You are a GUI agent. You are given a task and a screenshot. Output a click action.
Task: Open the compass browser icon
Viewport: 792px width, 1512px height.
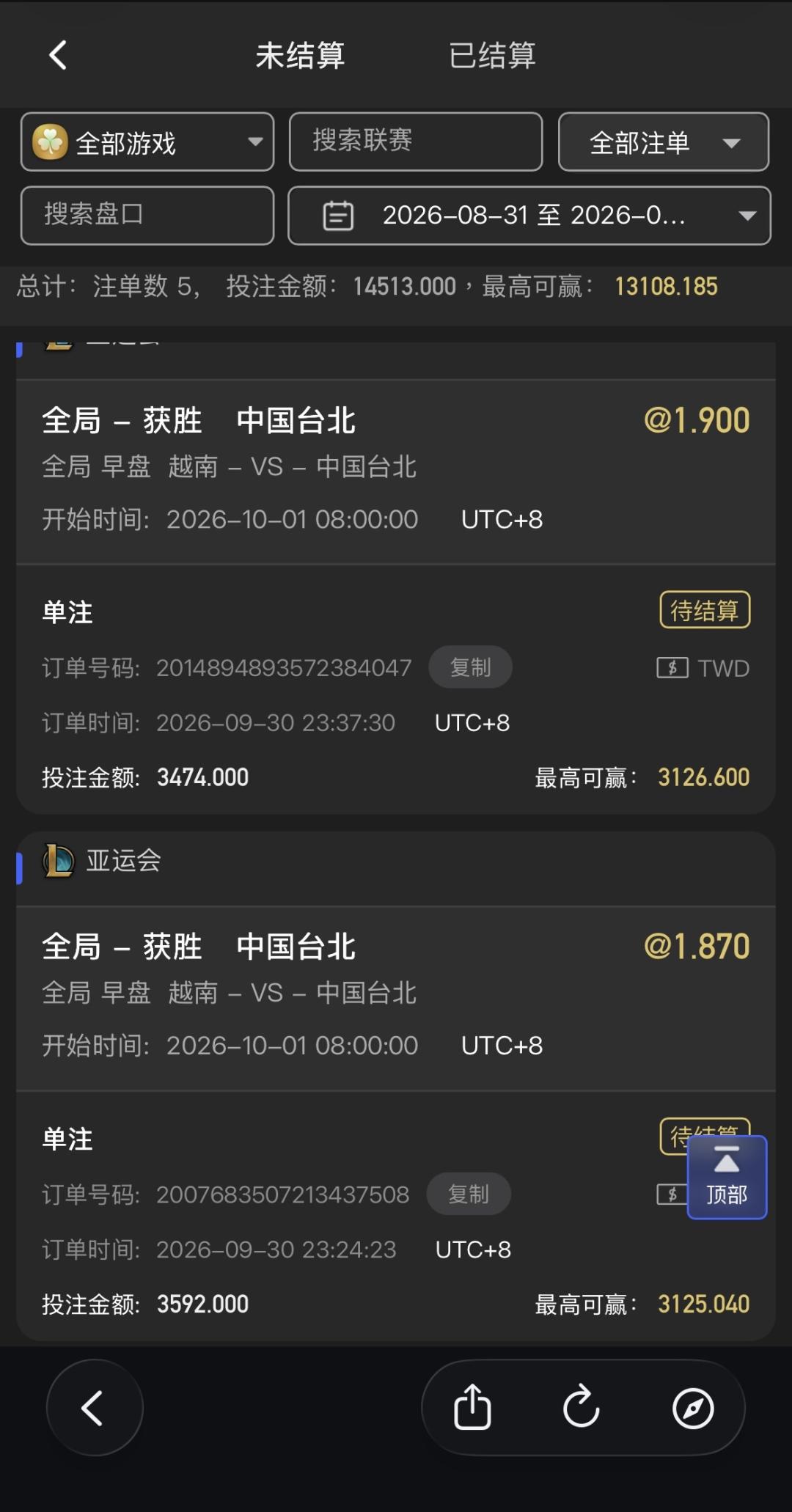[x=693, y=1408]
